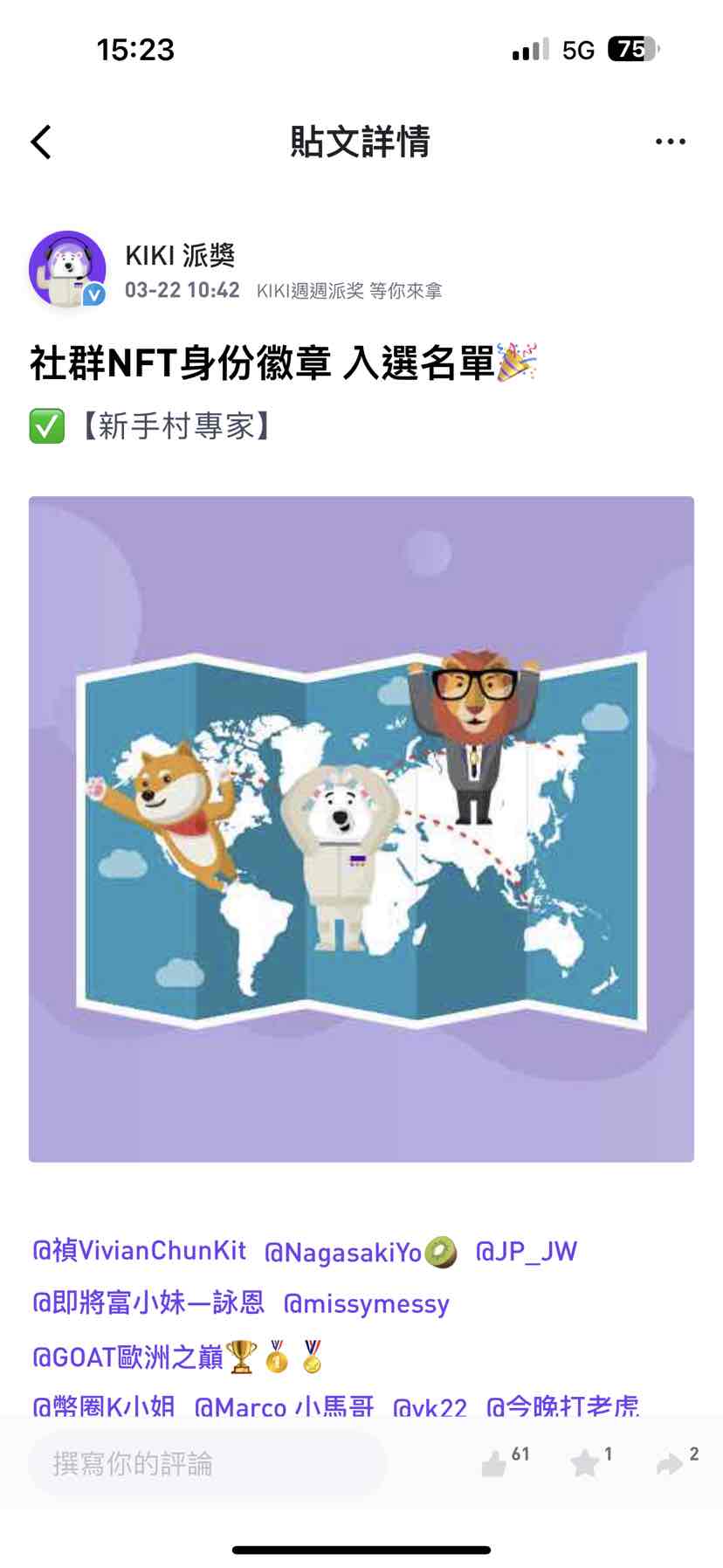
Task: Go back from post details
Action: (41, 142)
